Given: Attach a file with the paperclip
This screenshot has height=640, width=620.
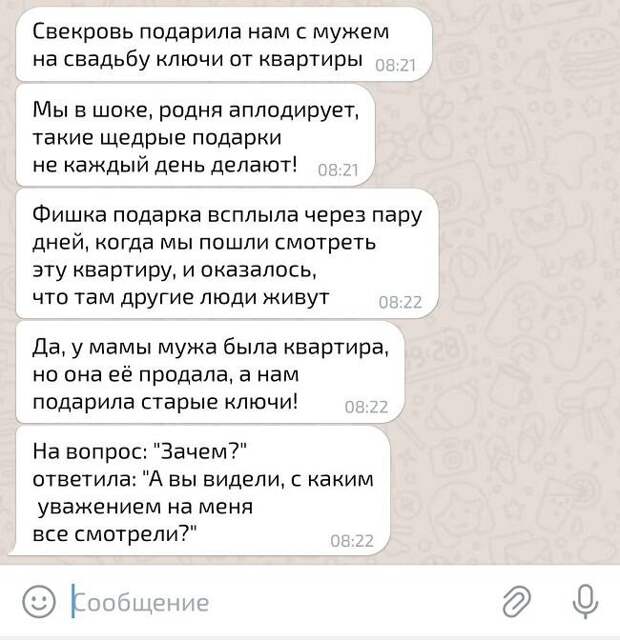Looking at the screenshot, I should click(516, 601).
